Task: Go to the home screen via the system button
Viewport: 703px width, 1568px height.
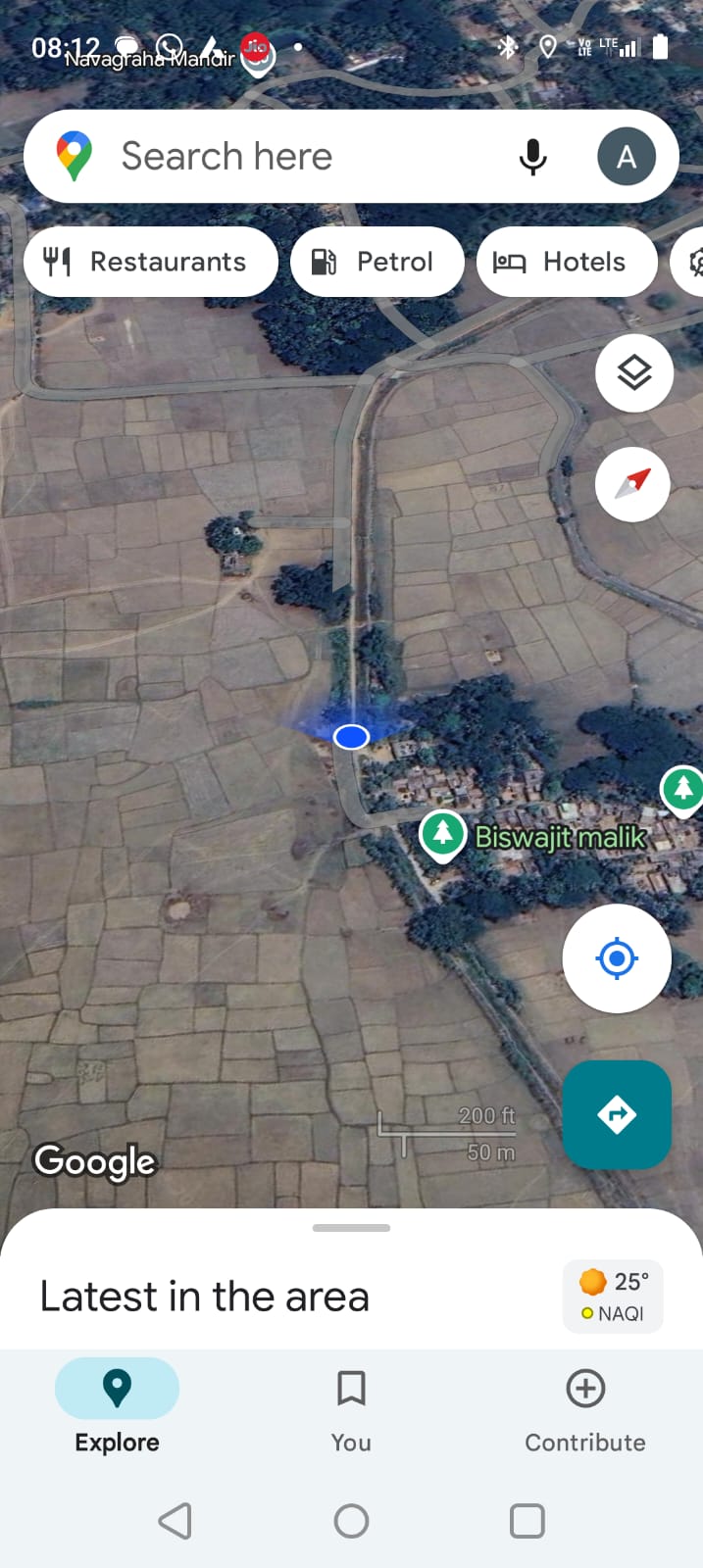Action: [351, 1521]
